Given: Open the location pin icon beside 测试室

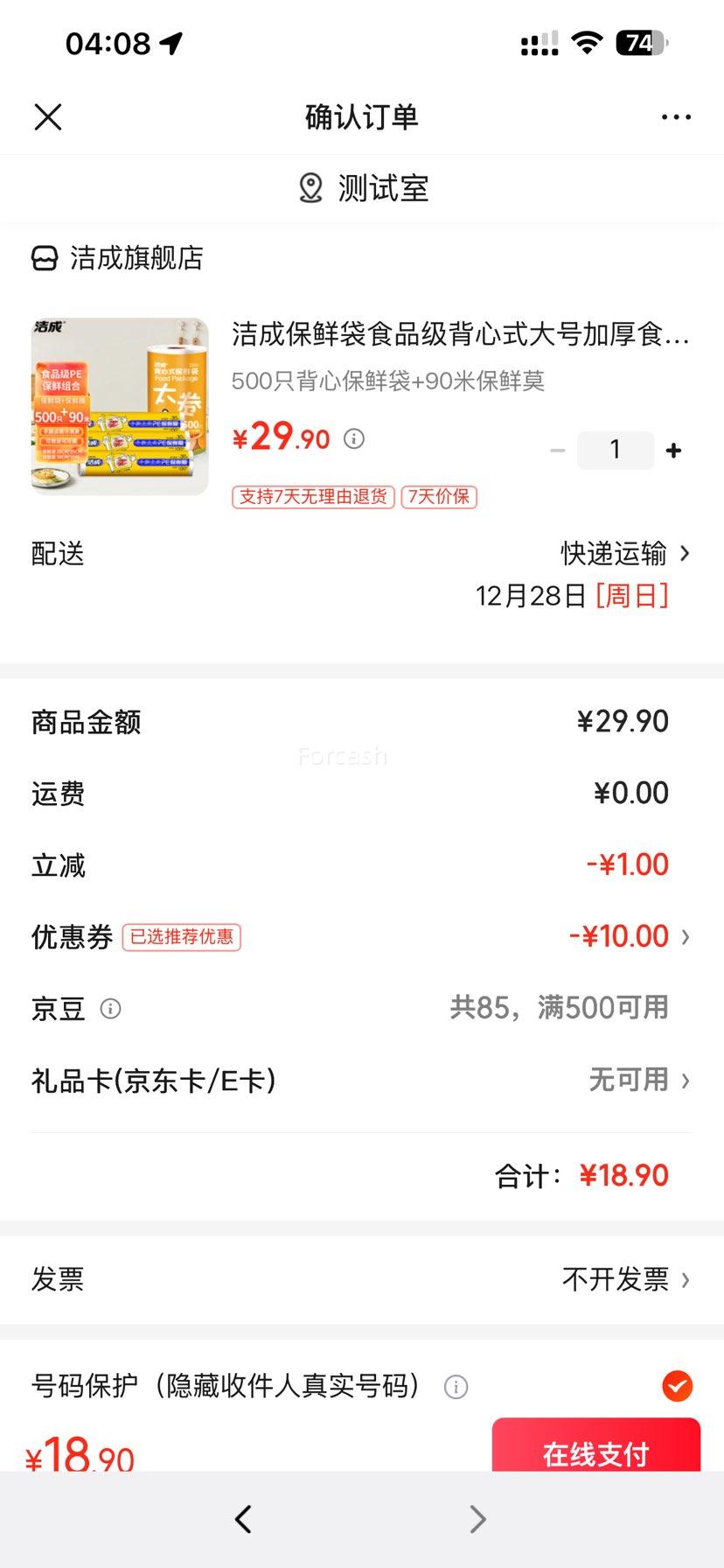Looking at the screenshot, I should tap(310, 187).
